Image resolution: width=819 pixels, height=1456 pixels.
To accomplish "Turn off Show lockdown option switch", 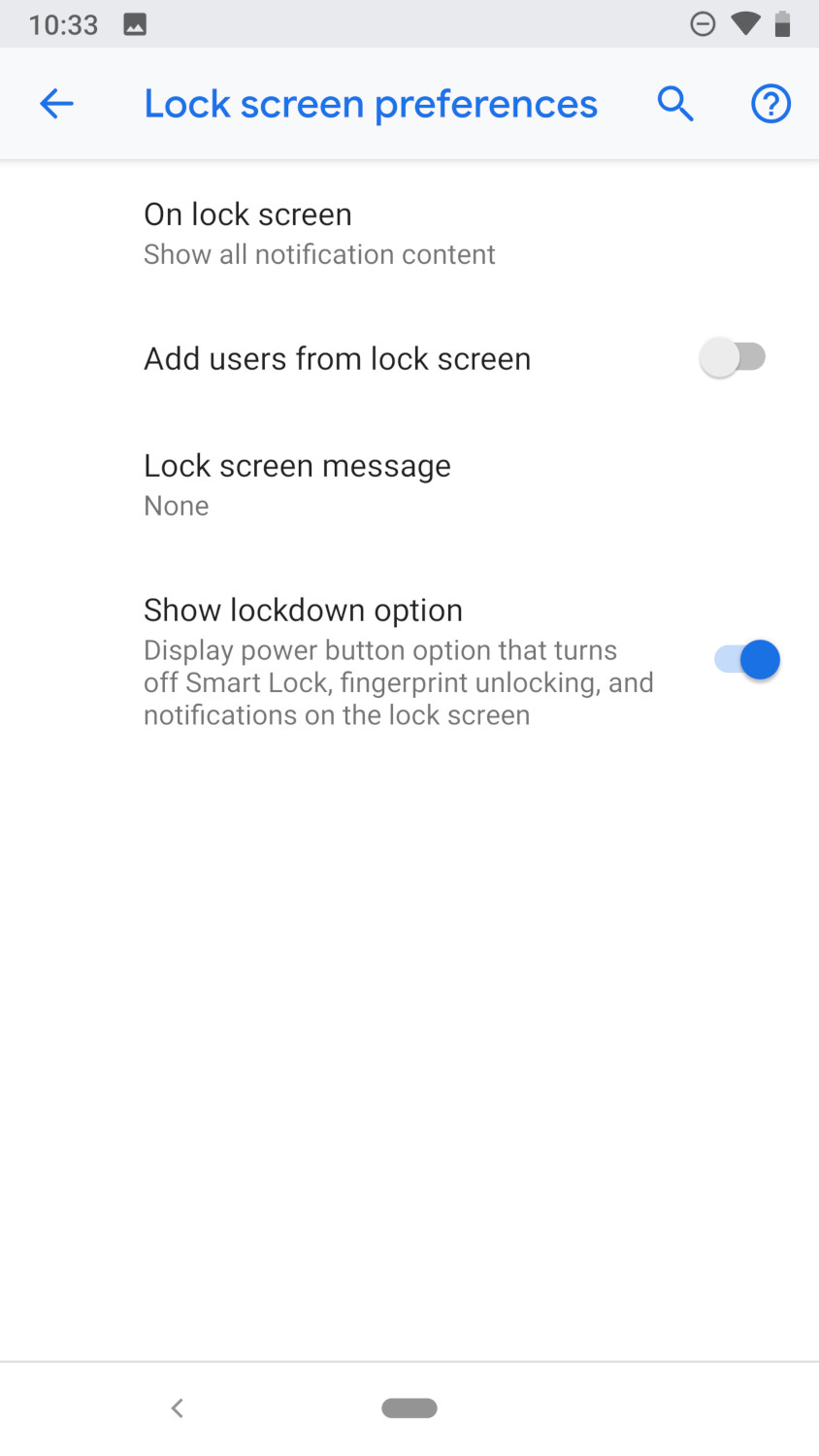I will tap(747, 660).
